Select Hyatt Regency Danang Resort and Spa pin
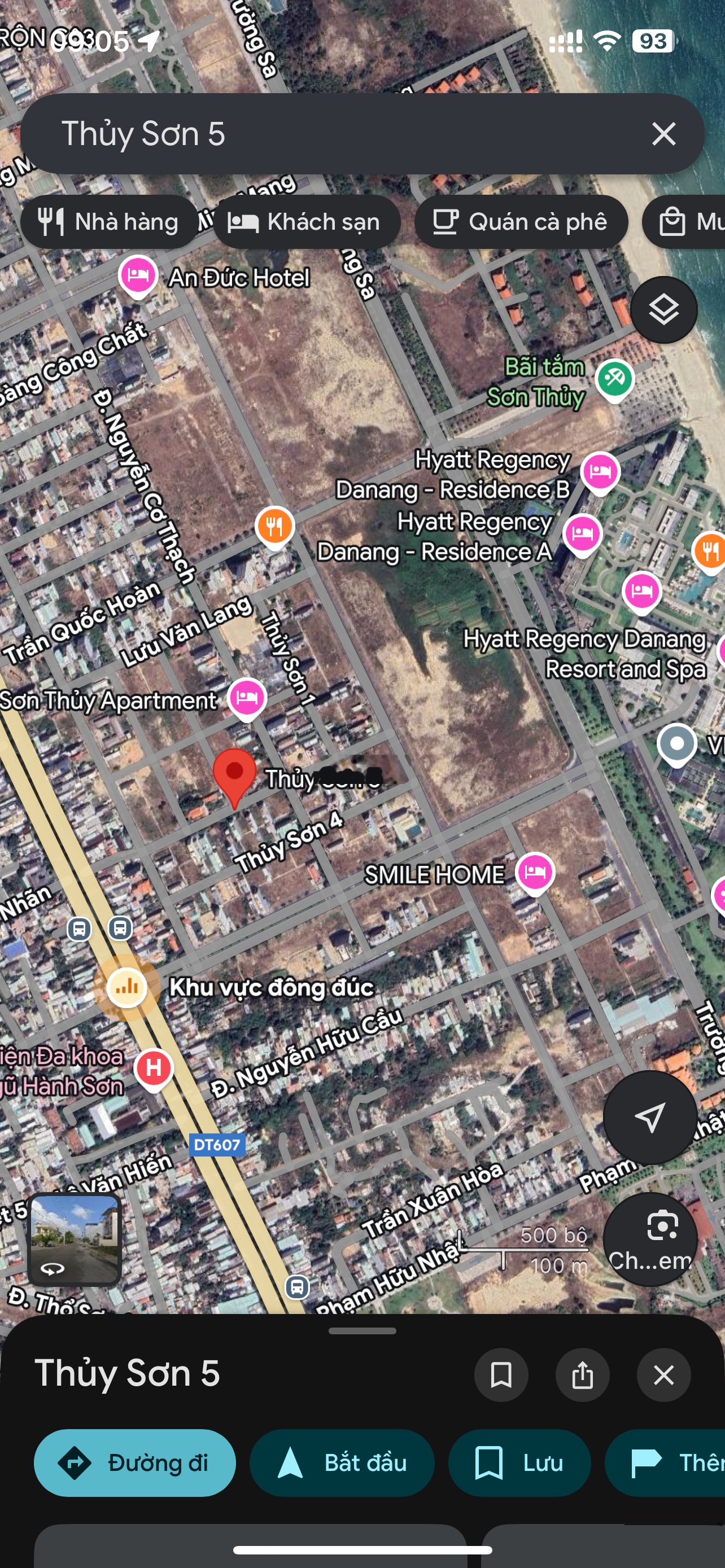 coord(641,590)
